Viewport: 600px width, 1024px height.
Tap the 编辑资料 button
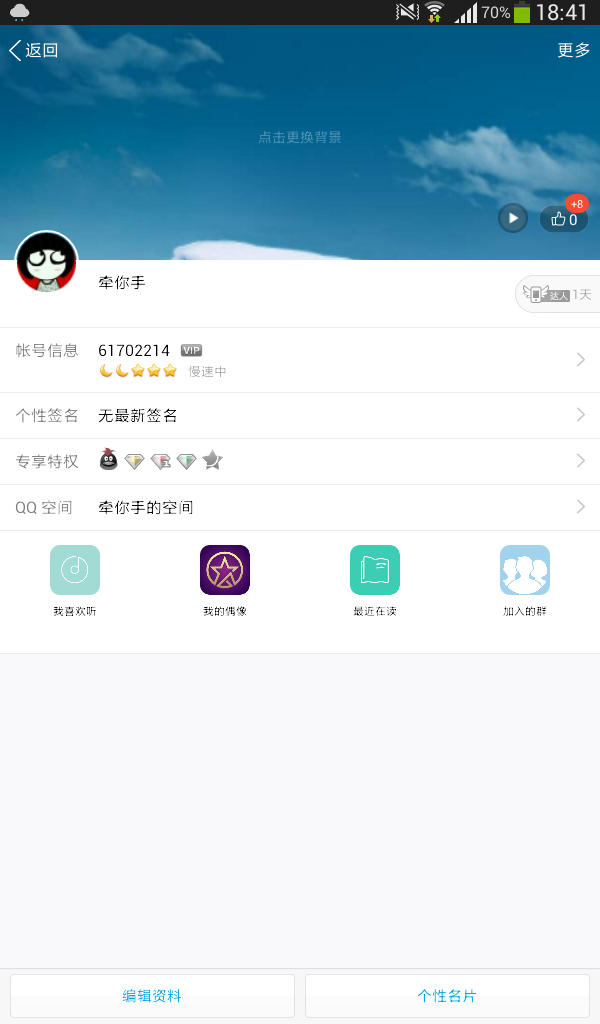152,996
